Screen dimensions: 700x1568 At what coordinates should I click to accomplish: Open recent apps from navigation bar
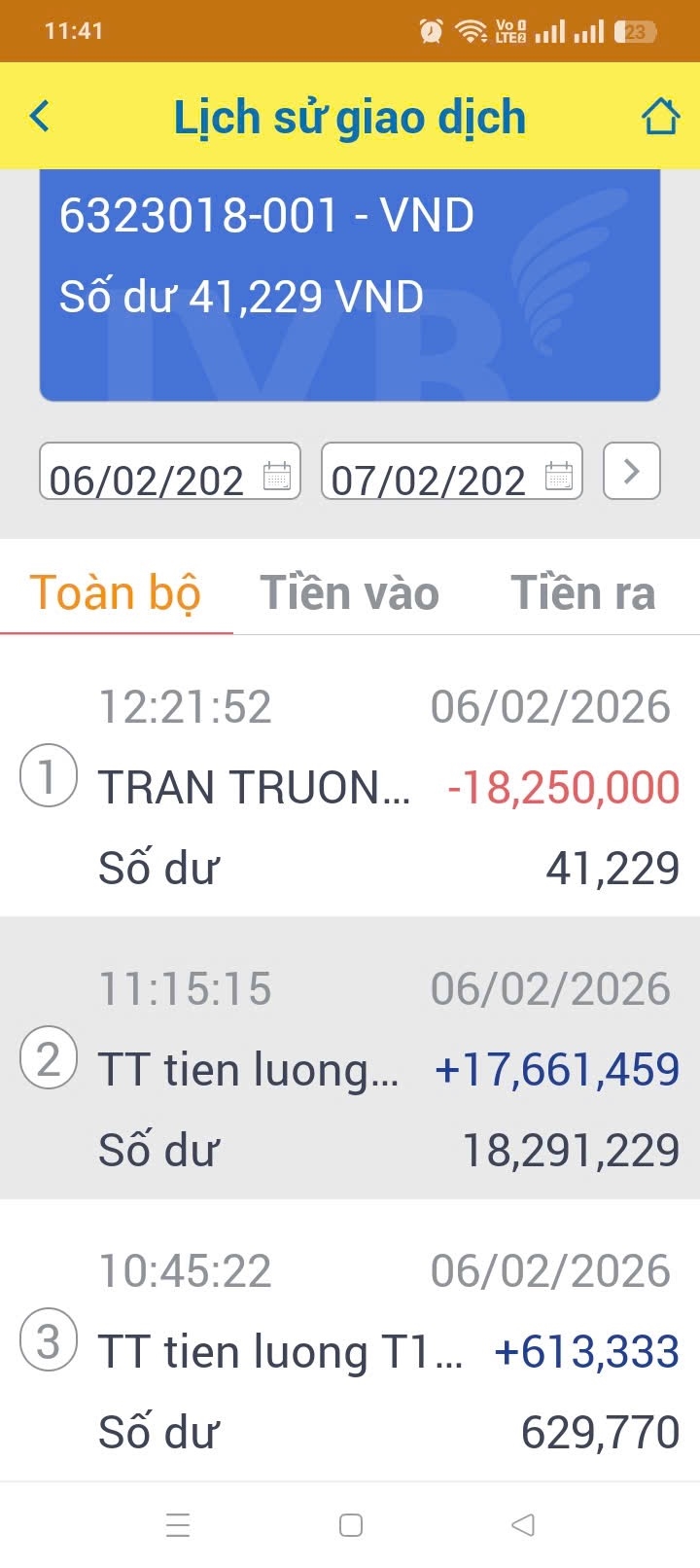point(178,1525)
